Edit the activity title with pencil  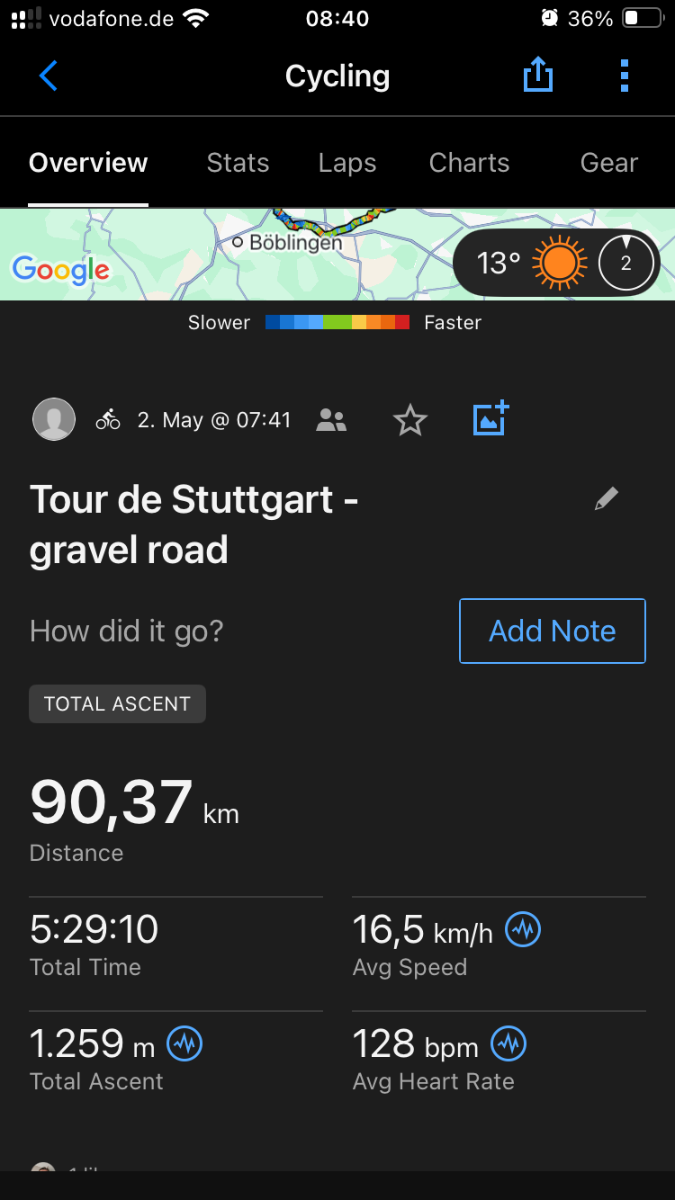click(x=606, y=499)
